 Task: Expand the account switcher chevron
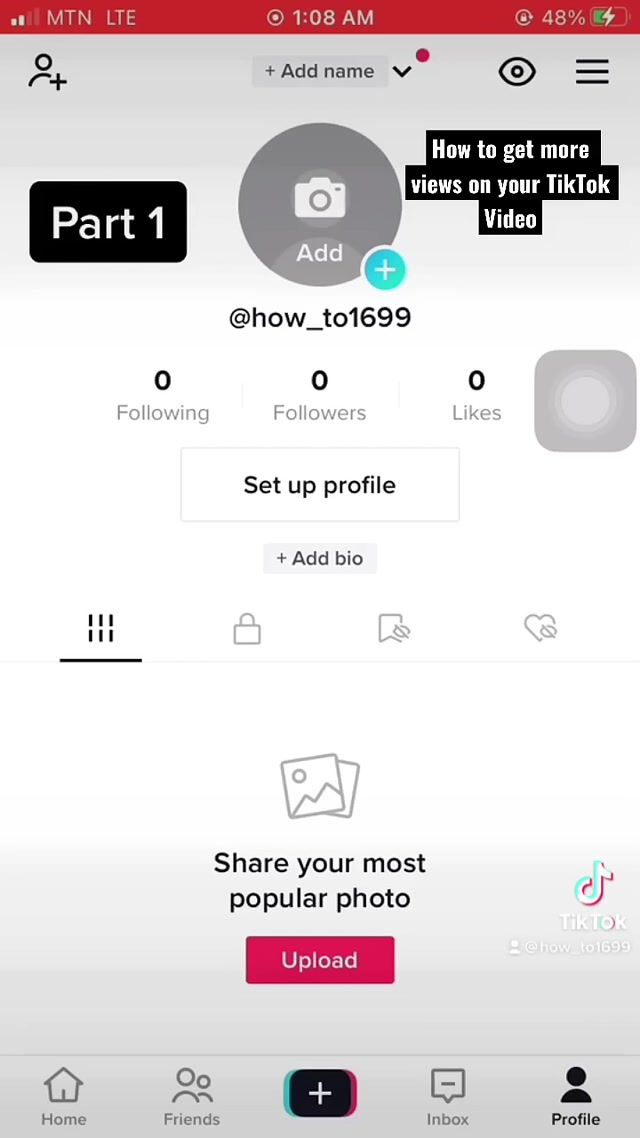point(402,71)
